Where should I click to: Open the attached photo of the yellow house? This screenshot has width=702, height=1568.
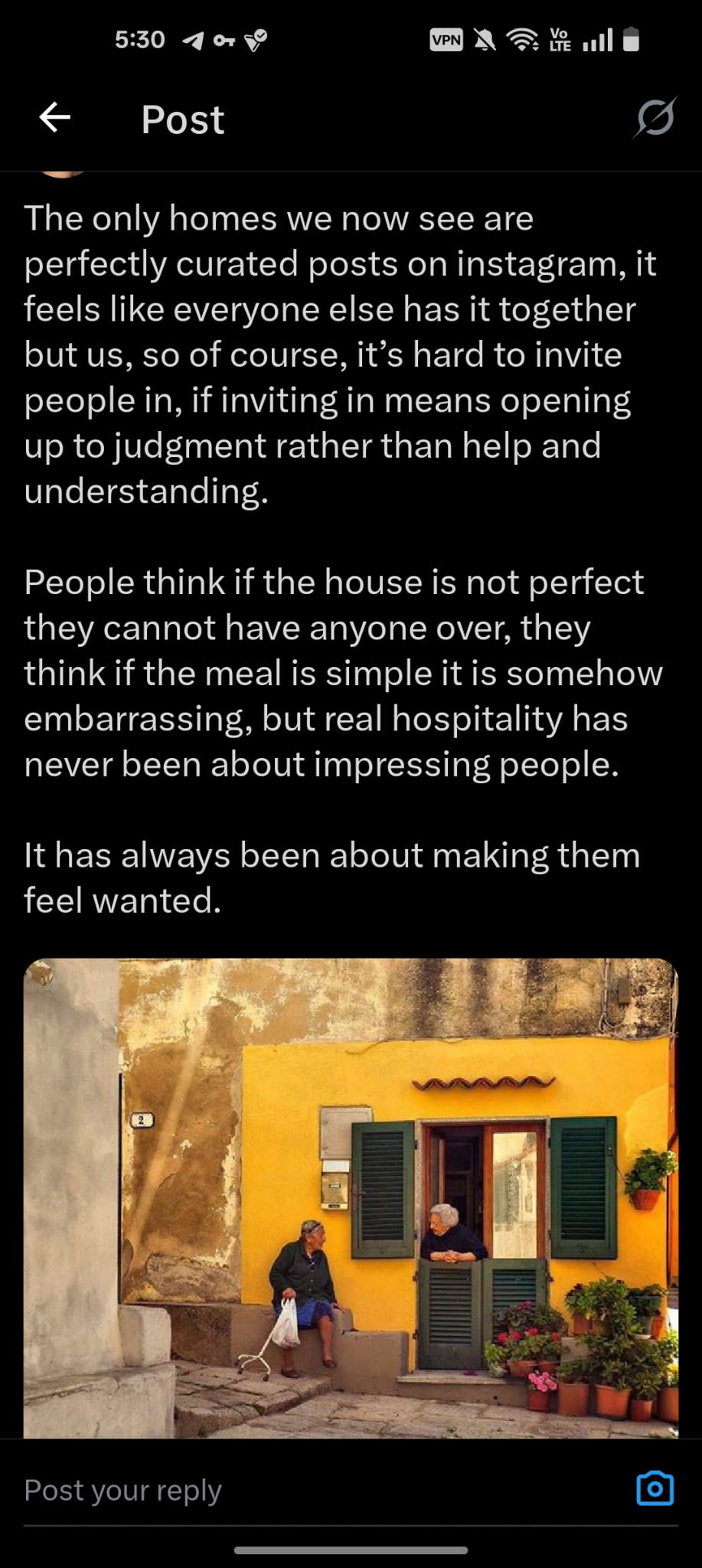tap(351, 1197)
